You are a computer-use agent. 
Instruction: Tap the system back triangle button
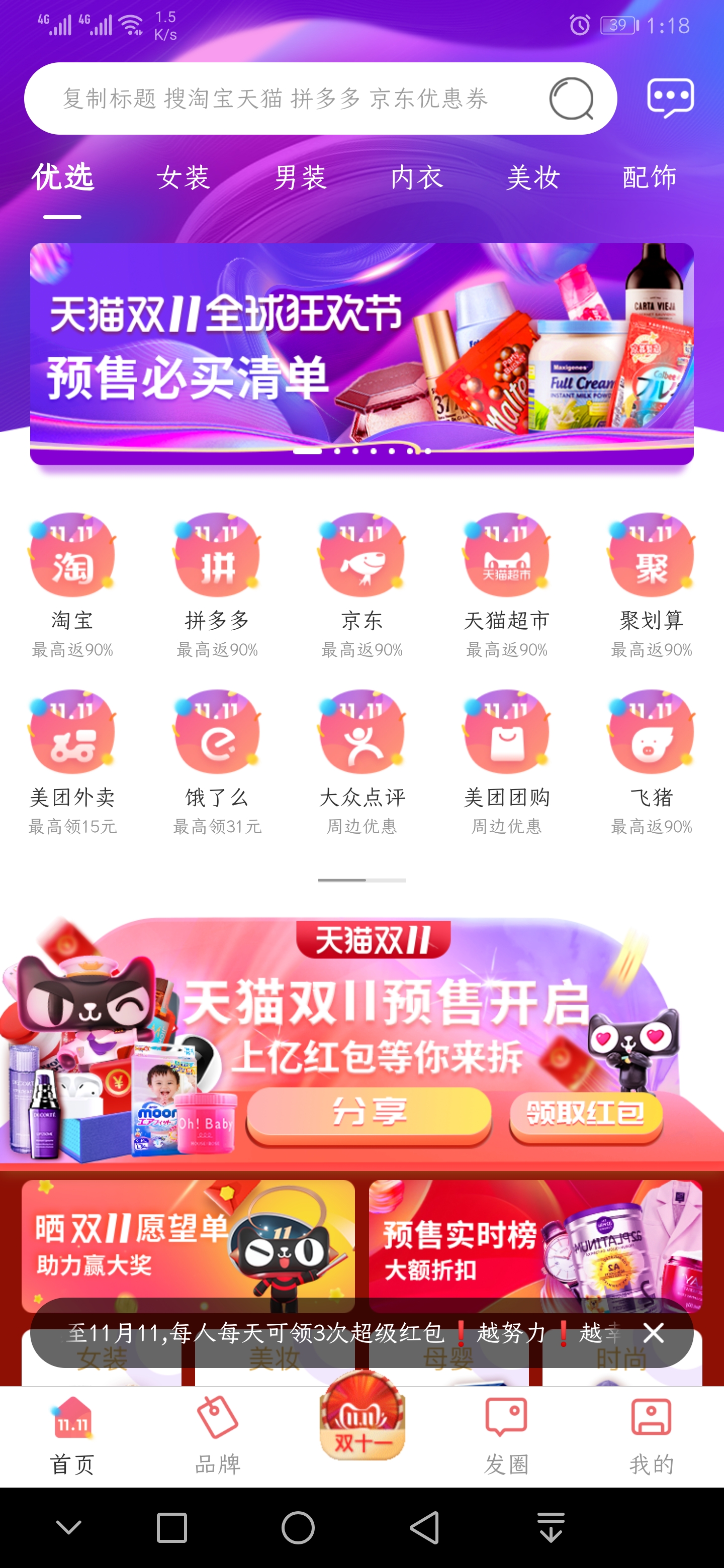pyautogui.click(x=424, y=1527)
